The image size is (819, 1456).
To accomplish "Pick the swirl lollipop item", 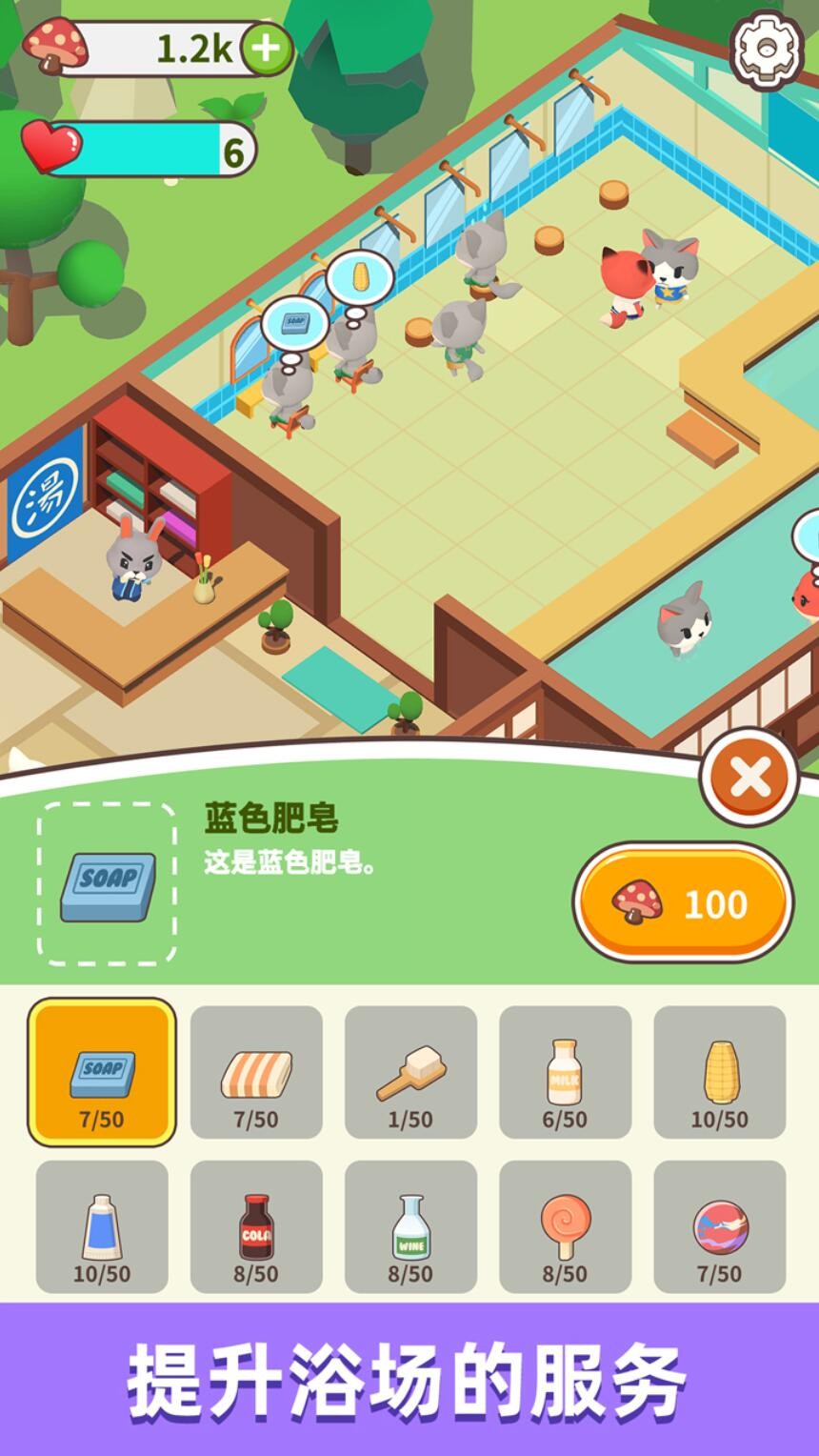I will pyautogui.click(x=565, y=1226).
